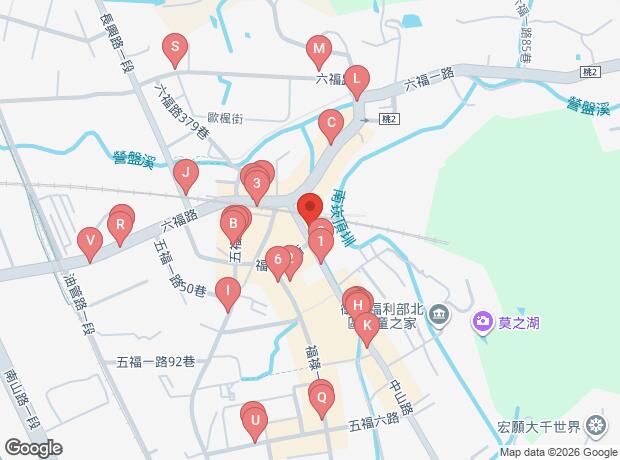Open location pin Q
The image size is (620, 460).
click(321, 396)
